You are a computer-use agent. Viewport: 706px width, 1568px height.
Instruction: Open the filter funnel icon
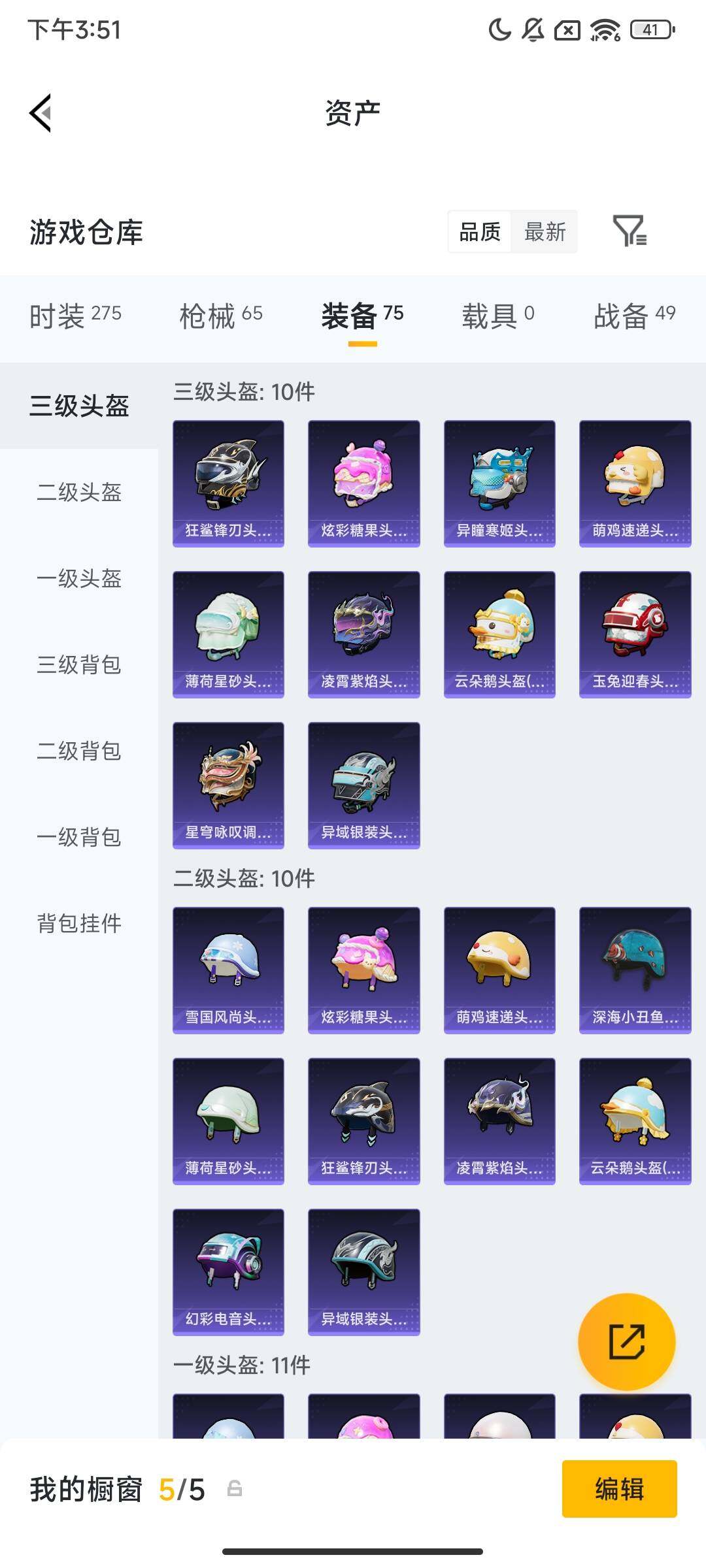630,232
